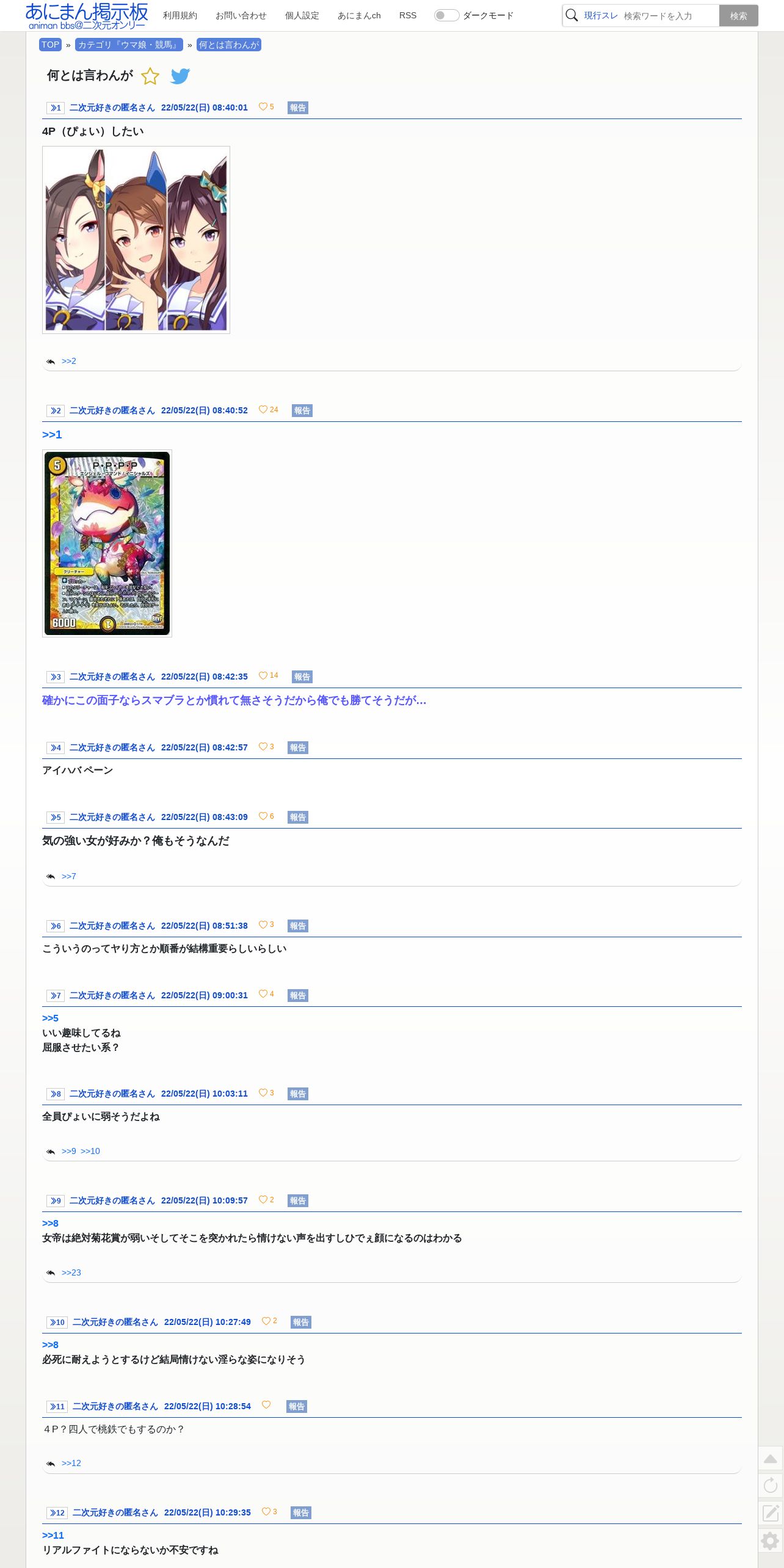Tap the TOP breadcrumb
784x1568 pixels.
(x=50, y=45)
